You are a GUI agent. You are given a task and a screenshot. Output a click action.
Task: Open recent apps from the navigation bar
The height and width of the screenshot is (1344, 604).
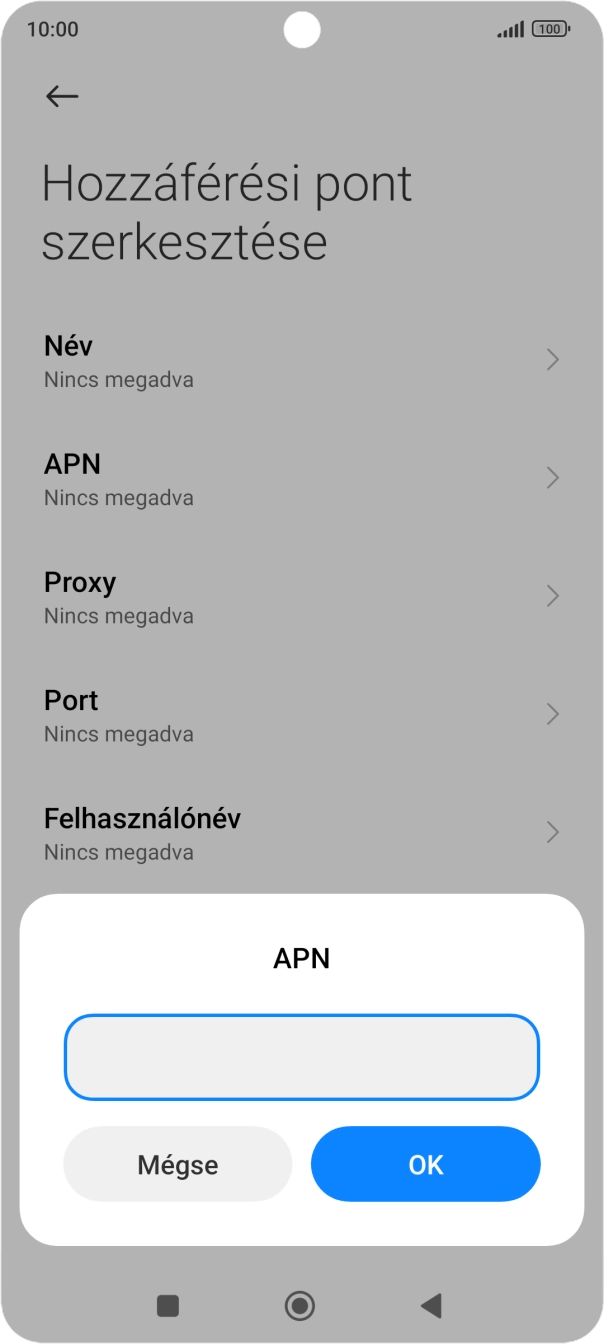point(168,1305)
